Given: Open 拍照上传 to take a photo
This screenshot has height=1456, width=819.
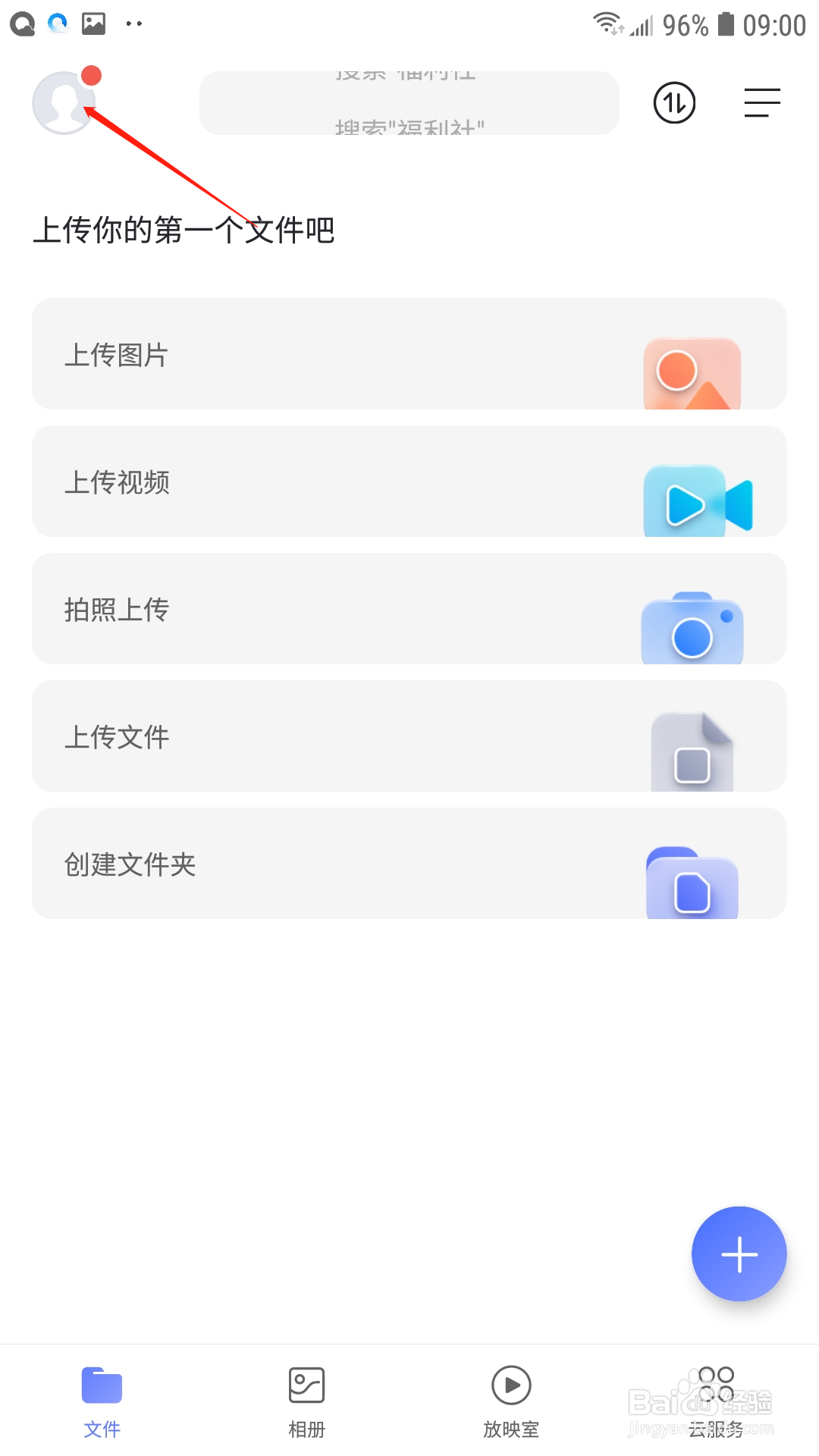Looking at the screenshot, I should click(x=409, y=609).
